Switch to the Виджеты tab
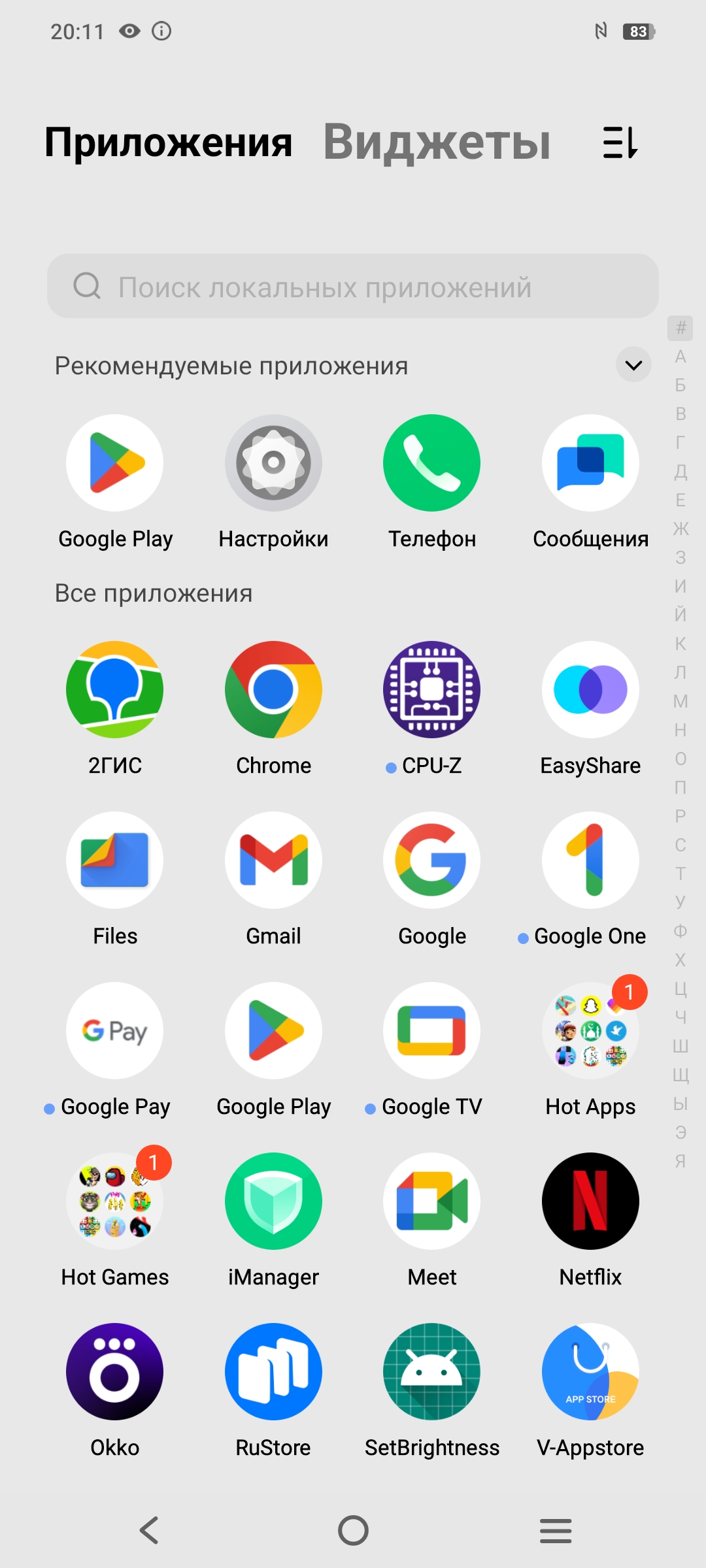The width and height of the screenshot is (706, 1568). [437, 142]
